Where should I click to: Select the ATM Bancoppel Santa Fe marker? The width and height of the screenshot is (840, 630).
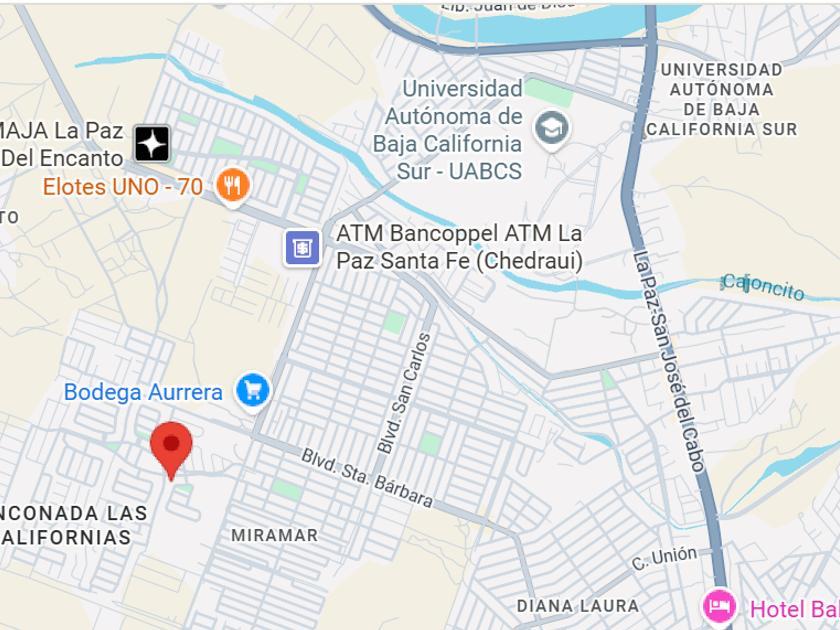pyautogui.click(x=303, y=248)
